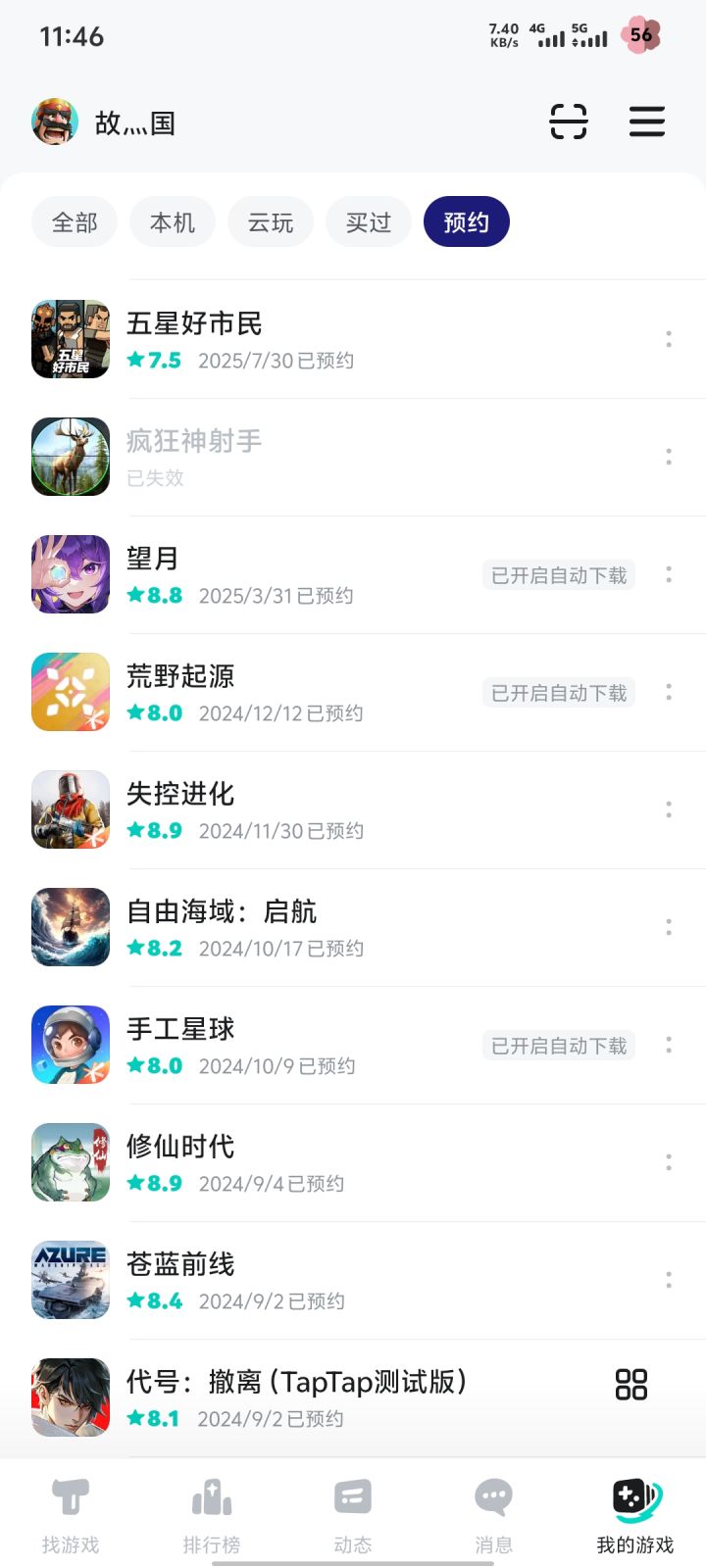
Task: Open more options for 失控进化
Action: point(669,809)
